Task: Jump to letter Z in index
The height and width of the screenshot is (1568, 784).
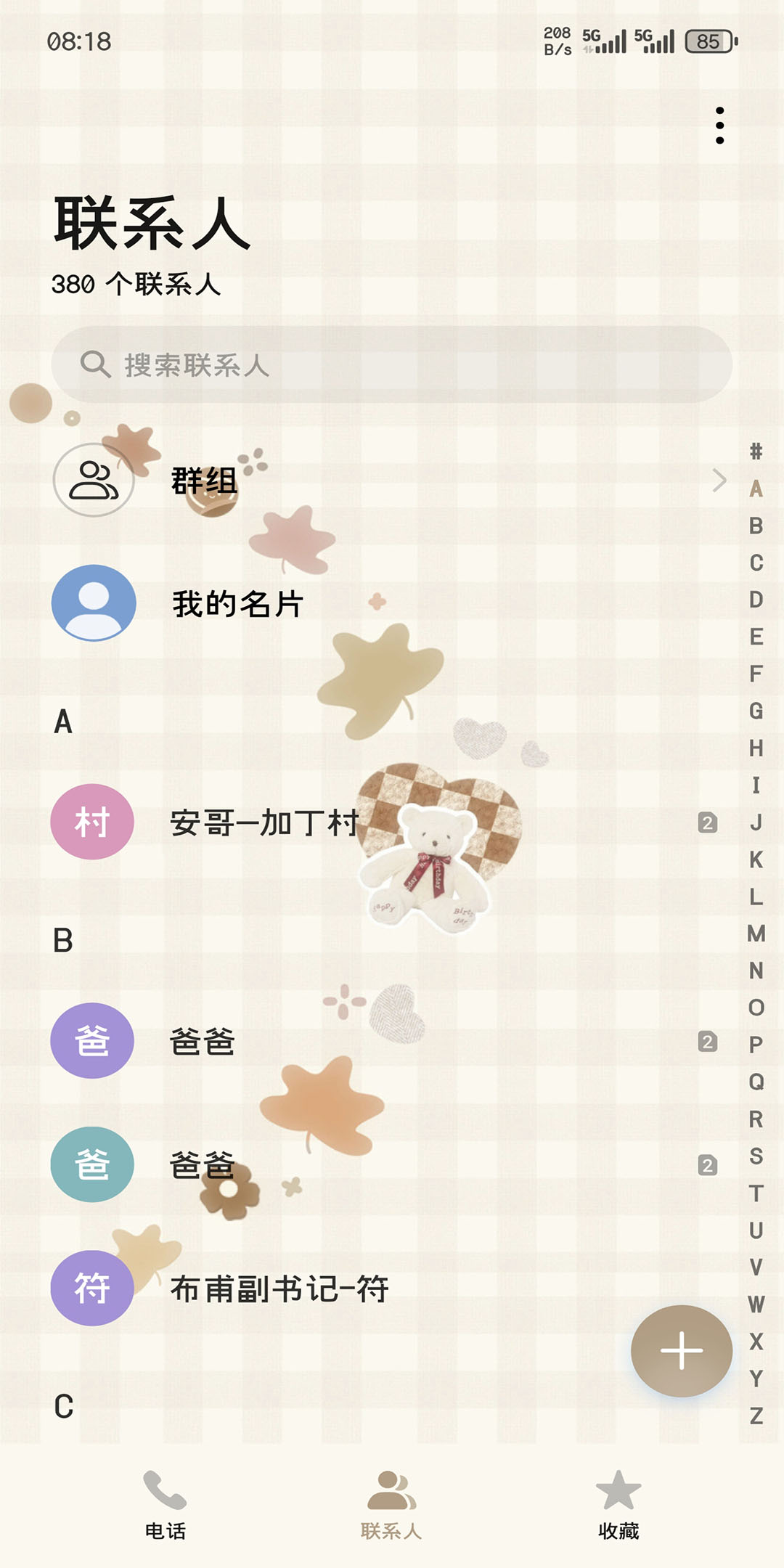Action: point(756,1416)
